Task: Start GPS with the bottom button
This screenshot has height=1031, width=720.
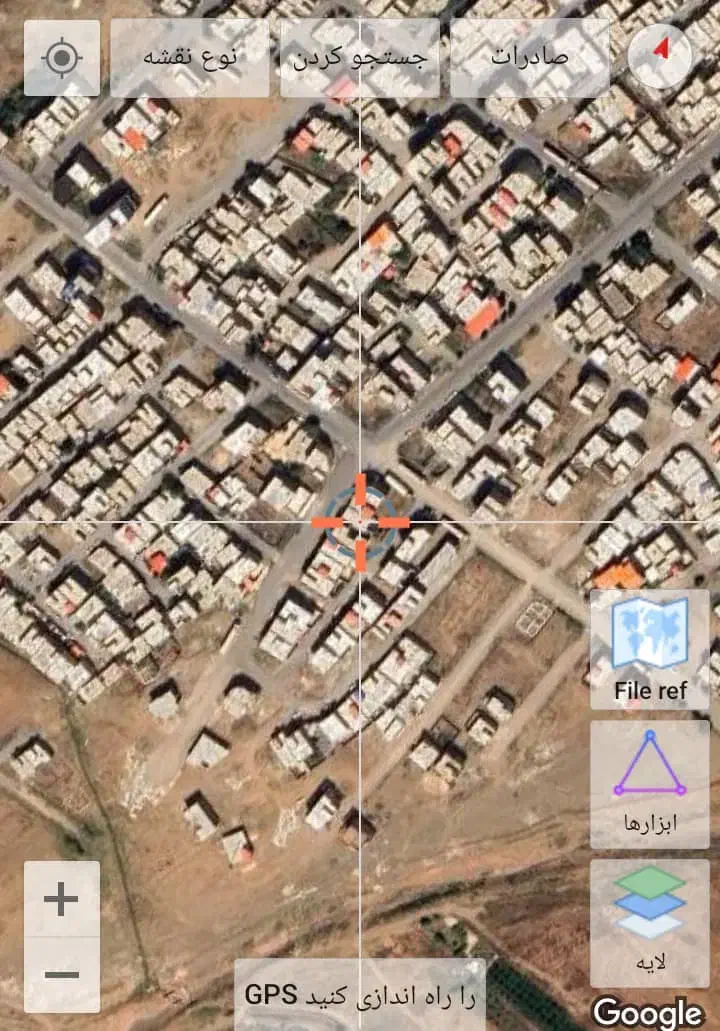Action: click(360, 995)
